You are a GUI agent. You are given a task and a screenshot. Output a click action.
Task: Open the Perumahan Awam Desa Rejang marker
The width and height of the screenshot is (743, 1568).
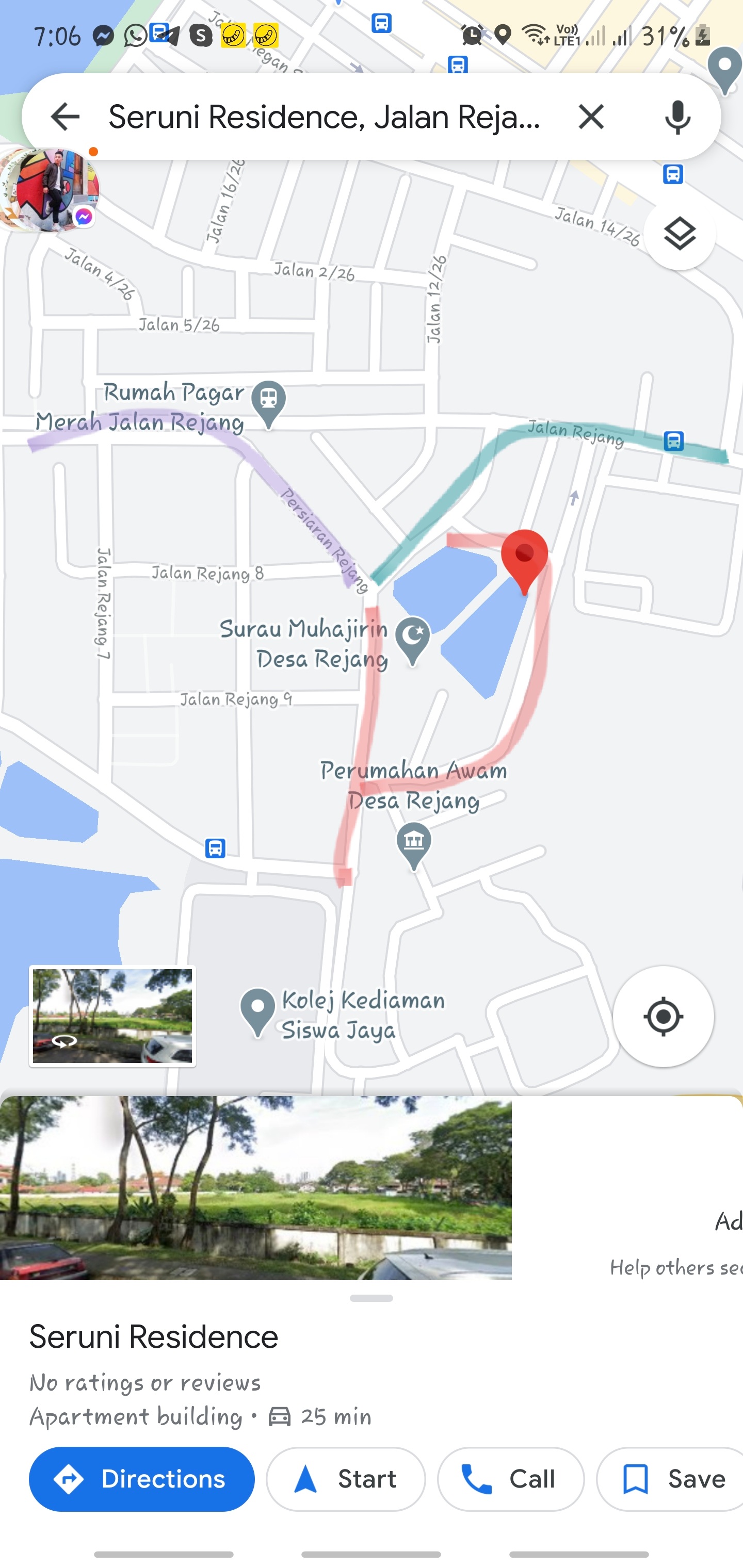click(x=415, y=843)
